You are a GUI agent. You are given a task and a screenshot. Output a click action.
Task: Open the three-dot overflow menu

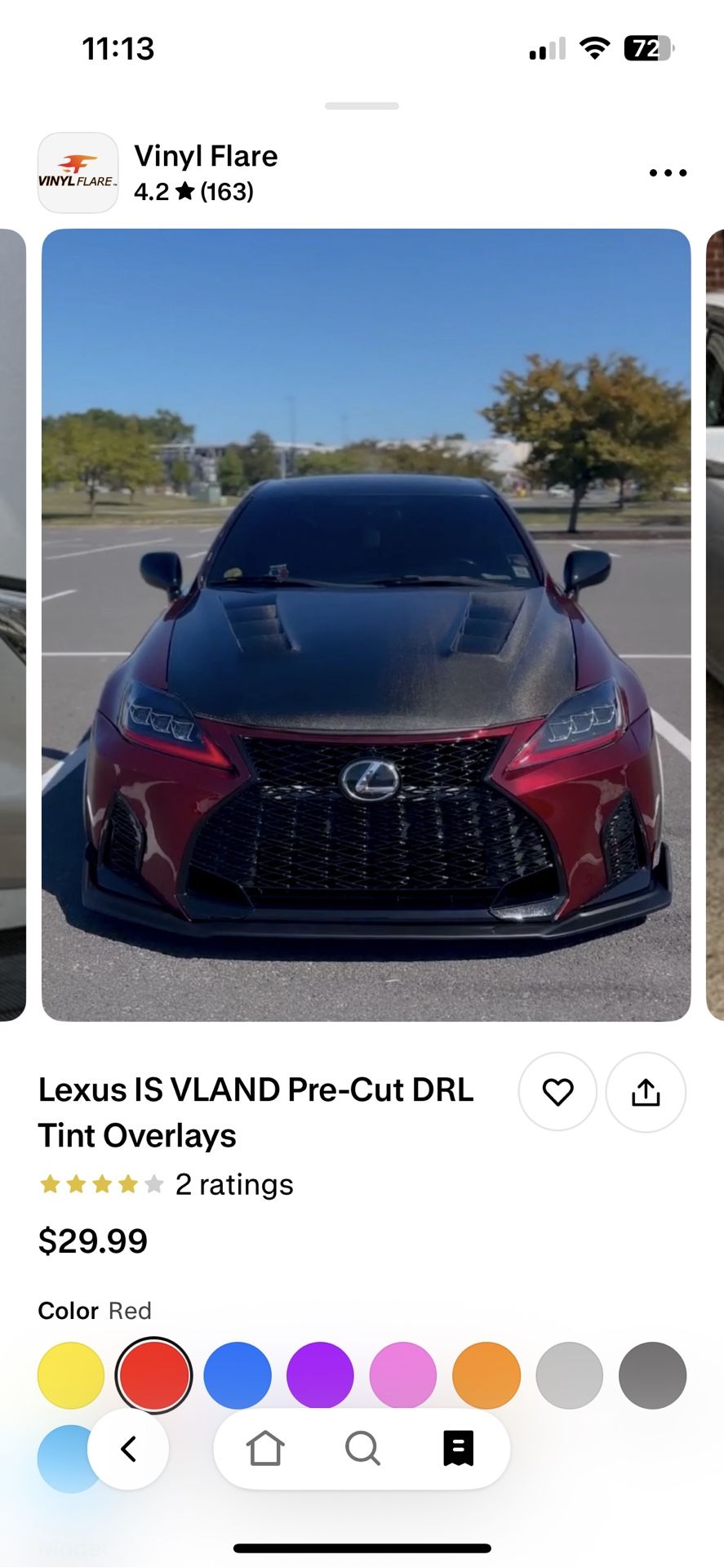(x=668, y=172)
